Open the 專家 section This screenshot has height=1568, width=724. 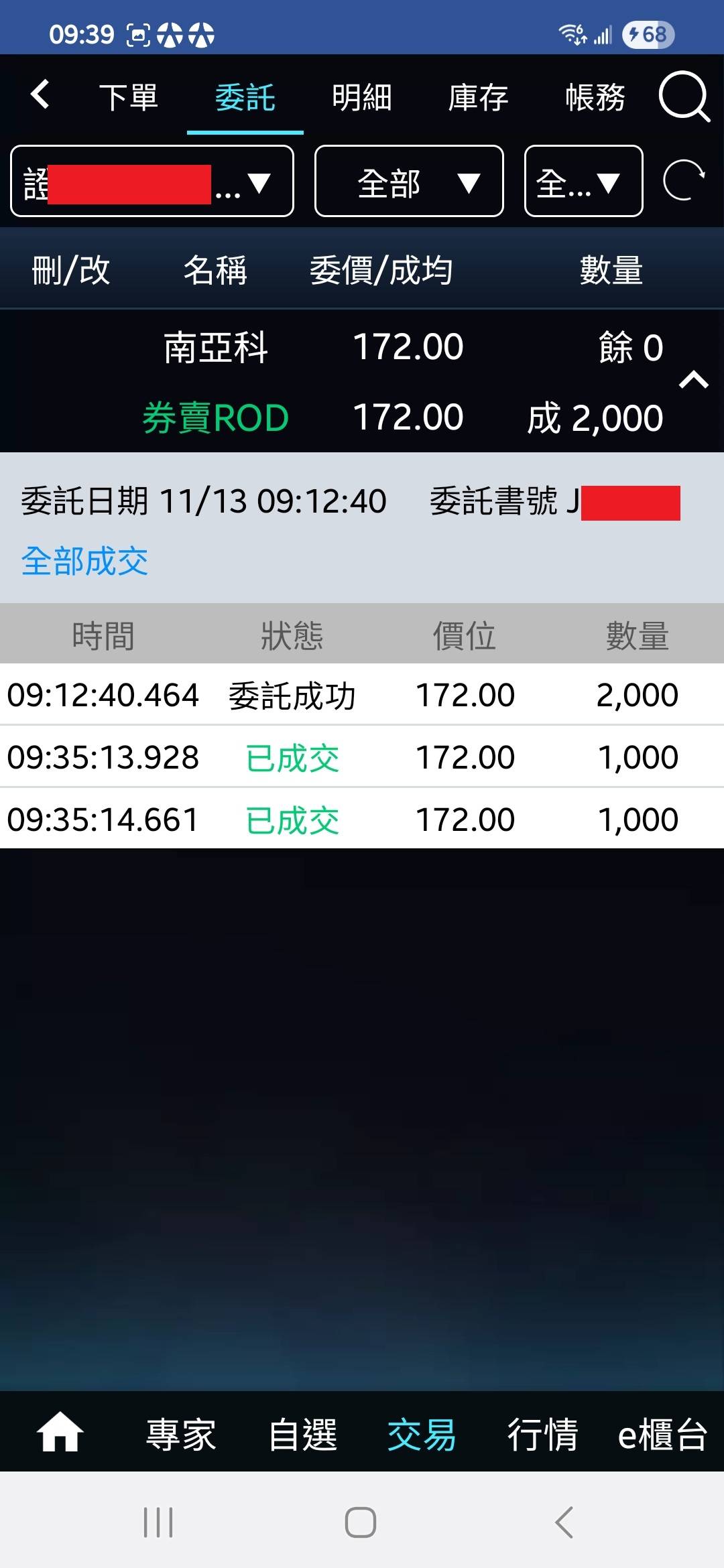point(181,1434)
